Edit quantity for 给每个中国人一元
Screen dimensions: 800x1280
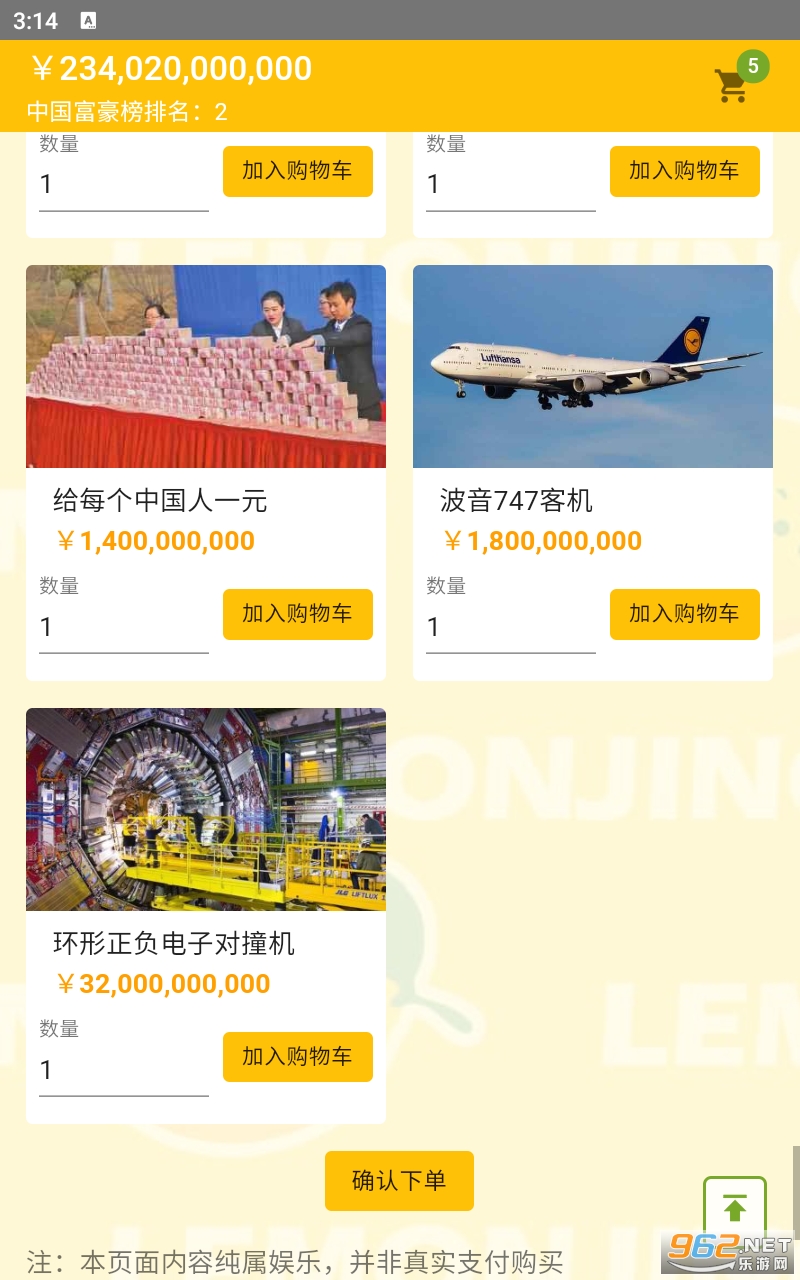pyautogui.click(x=123, y=628)
